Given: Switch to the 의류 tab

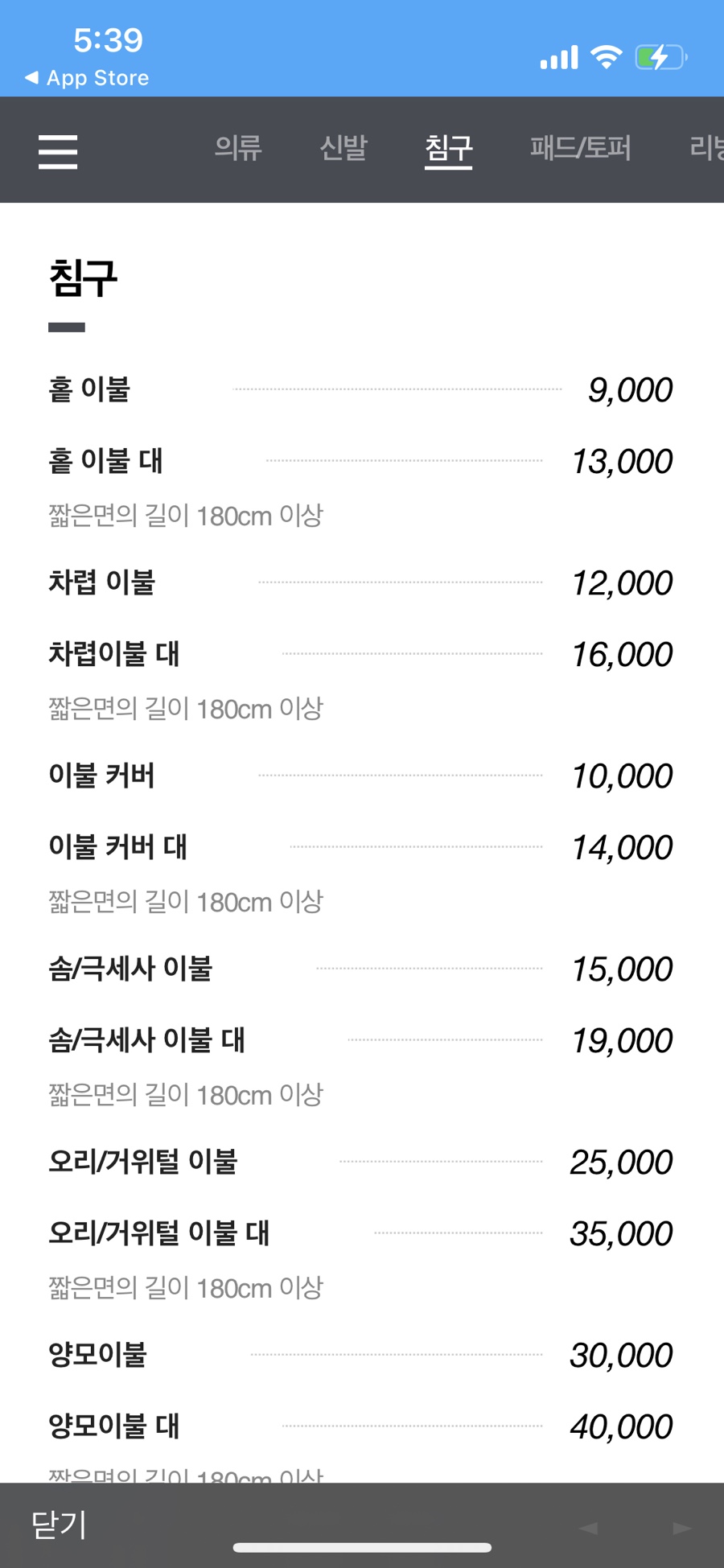Looking at the screenshot, I should coord(238,148).
